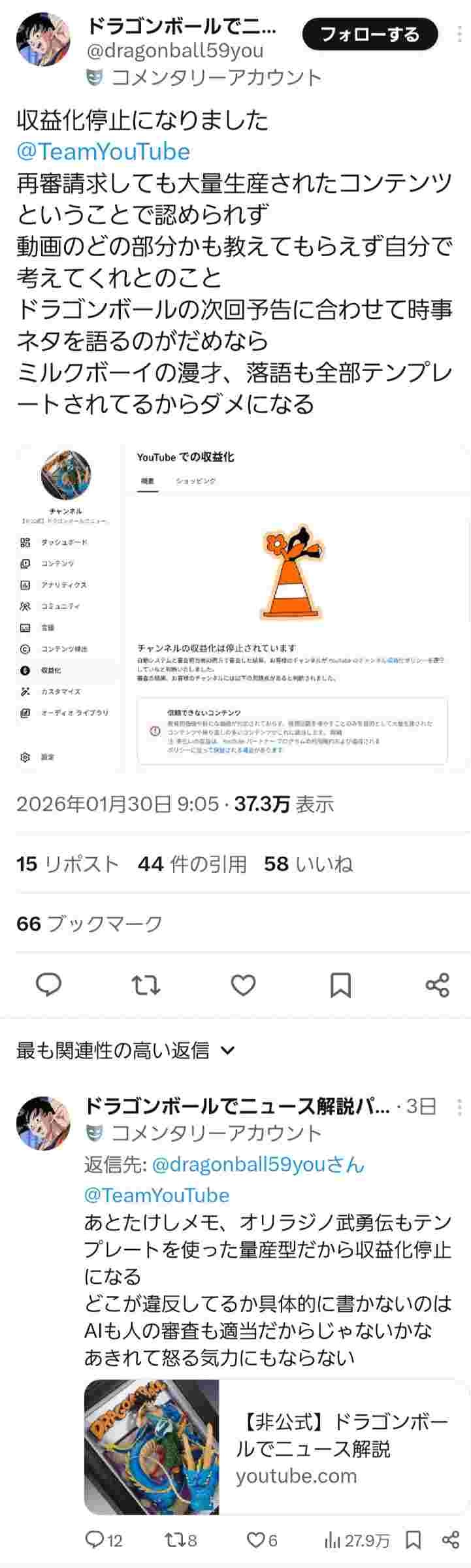Screen dimensions: 471x1568
Task: Bookmark the main post
Action: [x=340, y=984]
